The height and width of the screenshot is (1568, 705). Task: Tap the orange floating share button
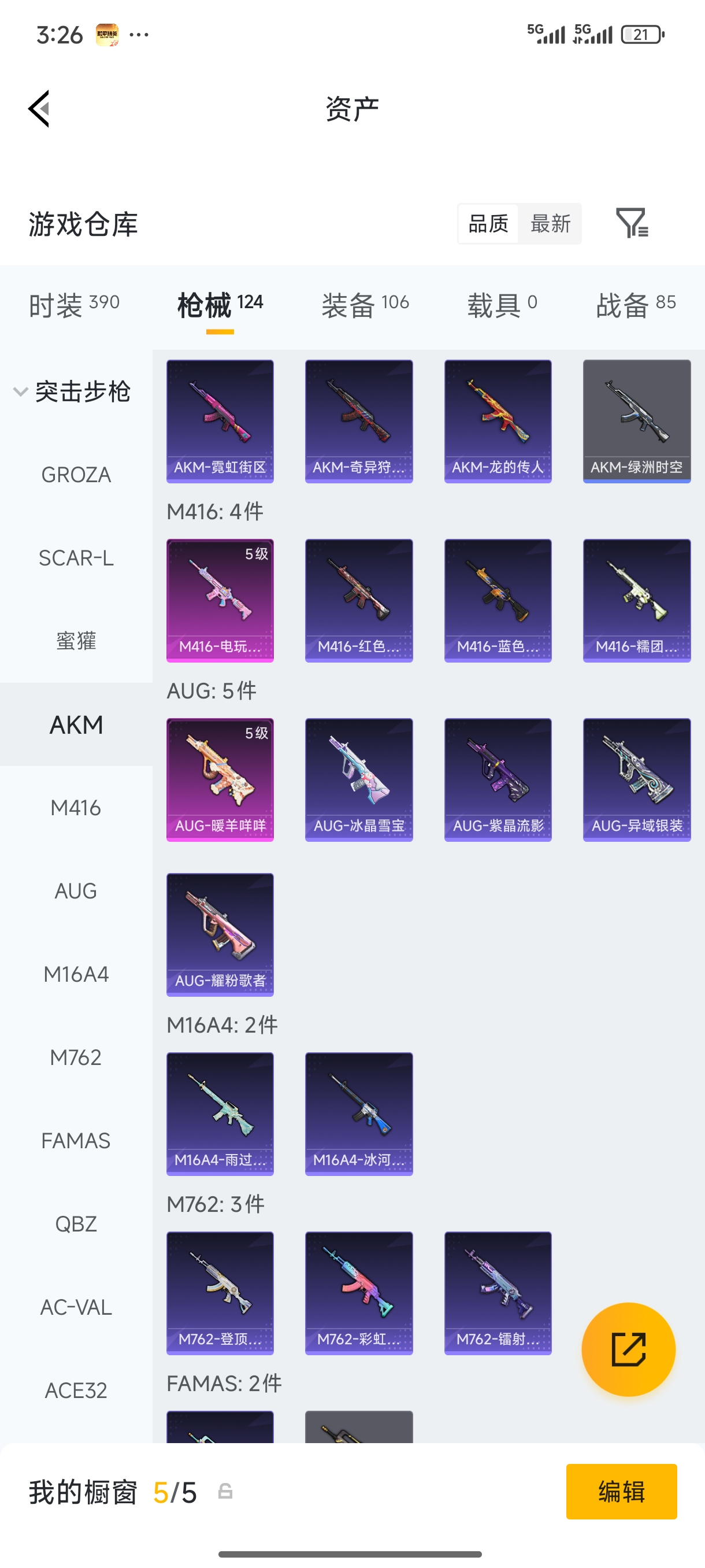628,1349
